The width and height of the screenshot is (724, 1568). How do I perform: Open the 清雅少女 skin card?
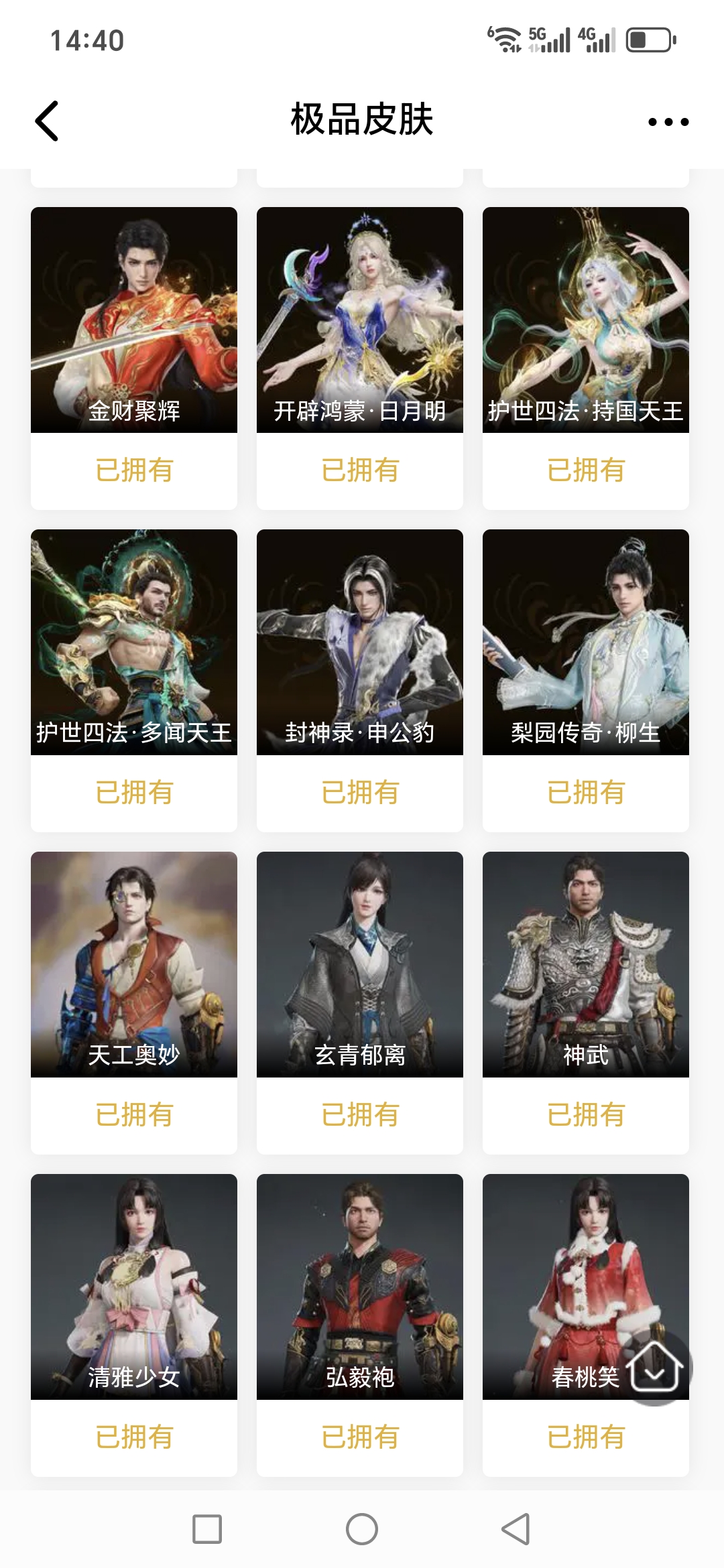tap(134, 1285)
